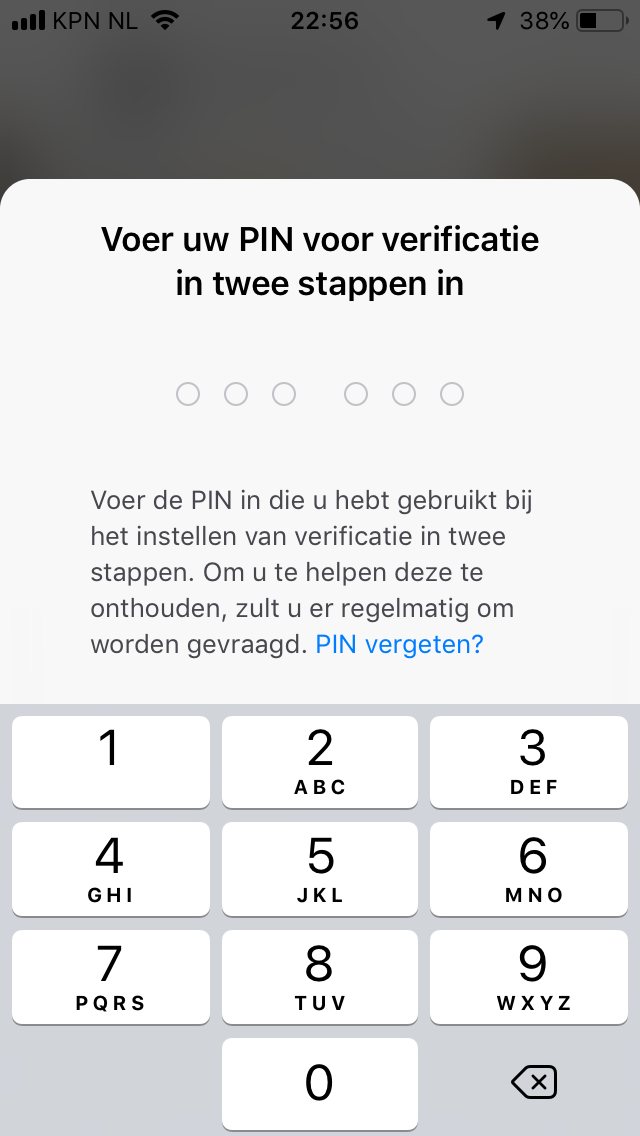Screen dimensions: 640x1136
Task: Open the 'PIN vergeten?' link
Action: pyautogui.click(x=399, y=644)
